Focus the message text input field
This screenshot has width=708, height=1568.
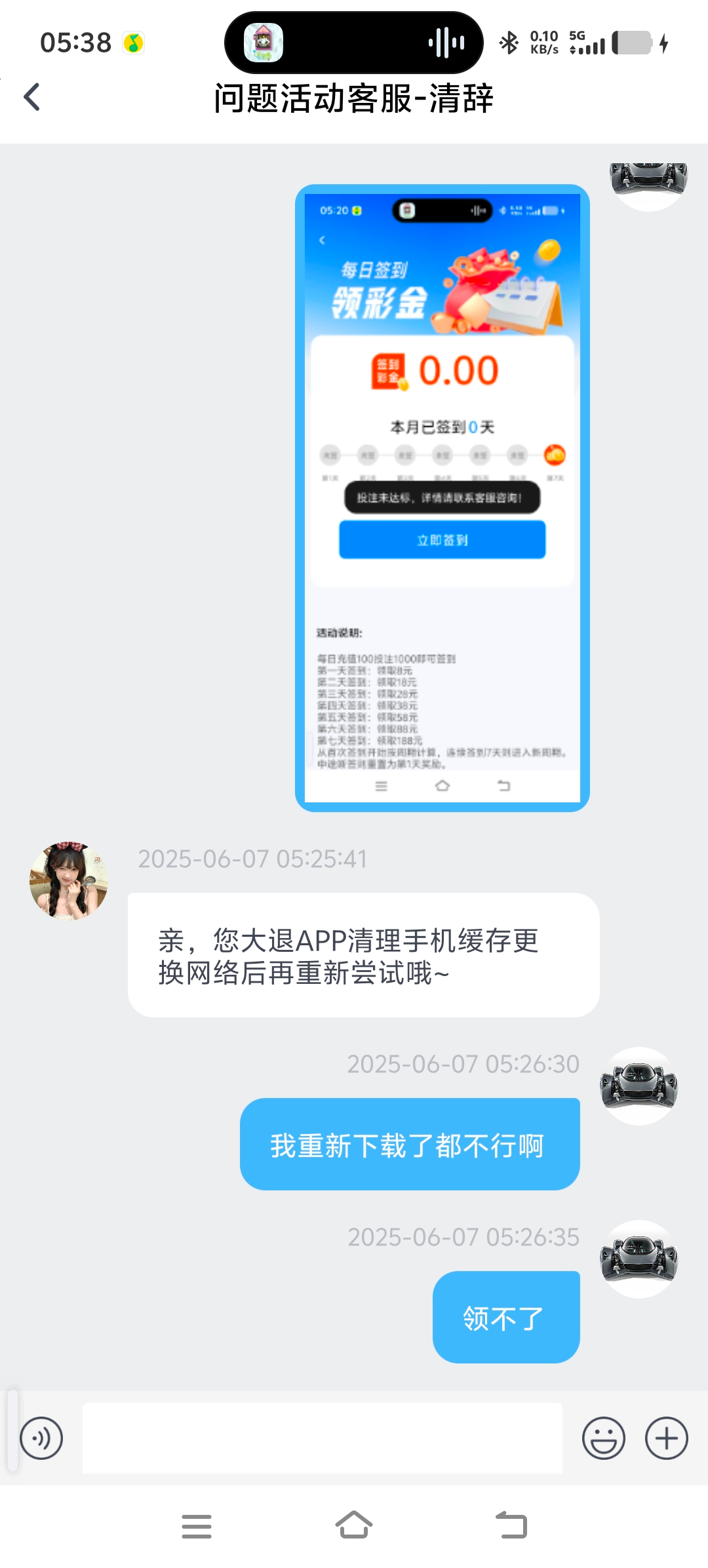point(322,1438)
